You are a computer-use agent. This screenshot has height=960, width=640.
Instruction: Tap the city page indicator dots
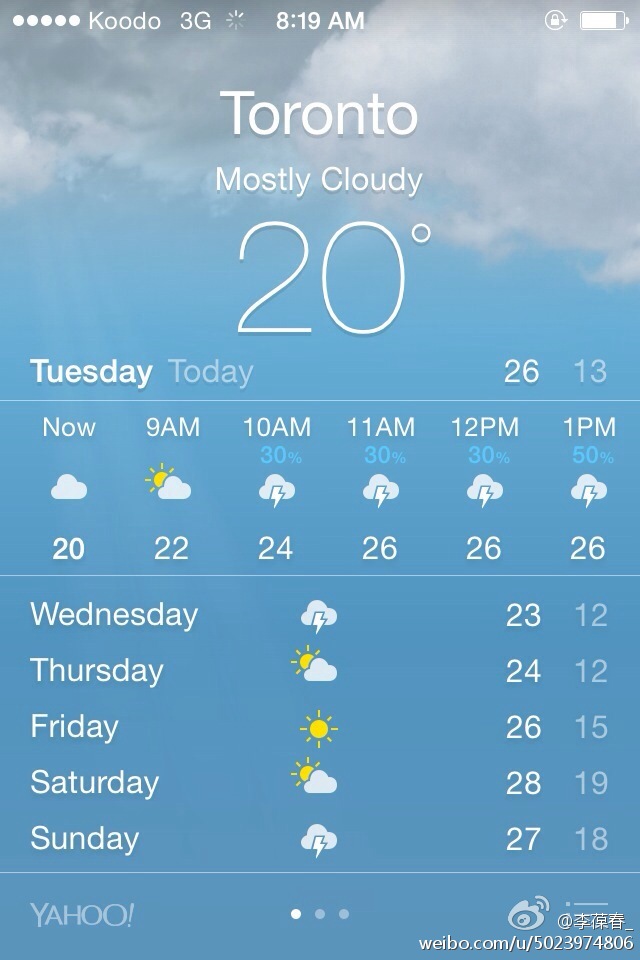coord(320,913)
